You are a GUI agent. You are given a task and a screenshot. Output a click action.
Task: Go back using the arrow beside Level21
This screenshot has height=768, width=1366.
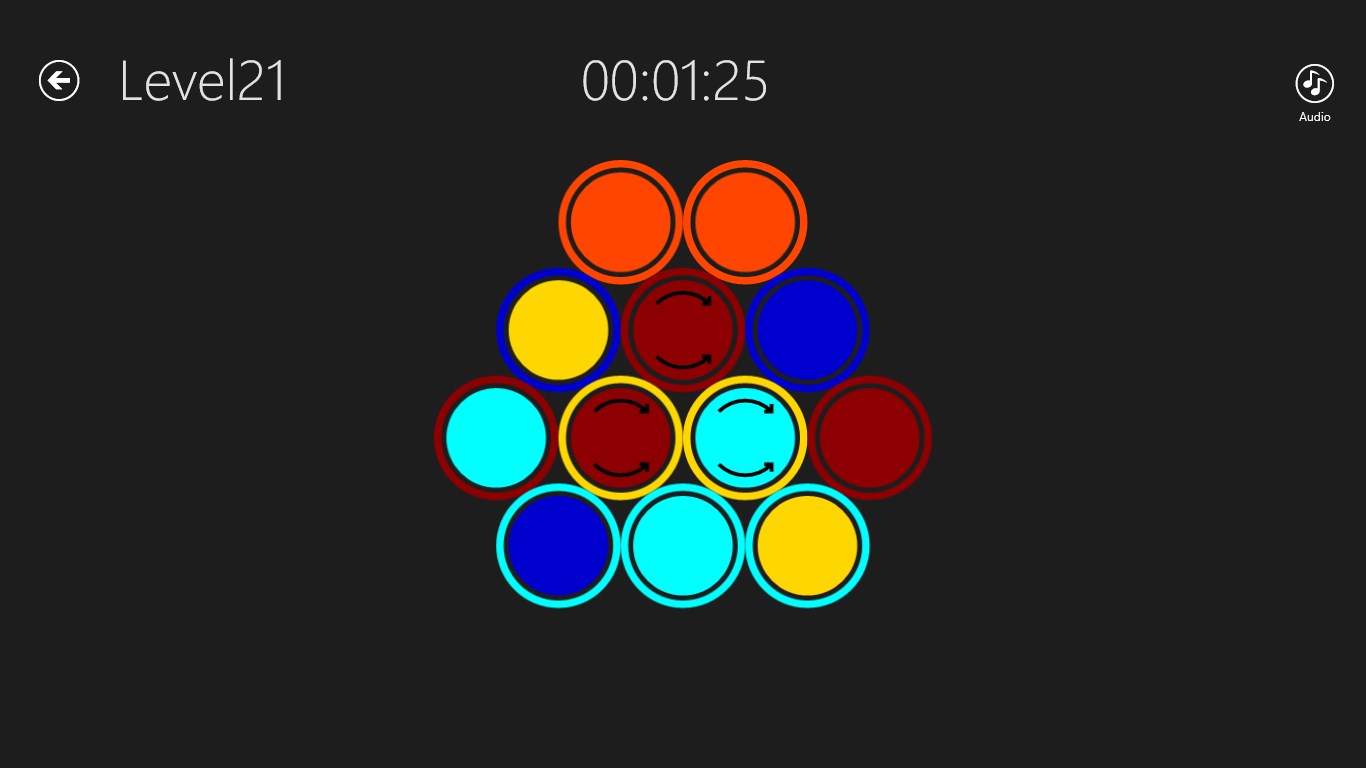tap(59, 80)
